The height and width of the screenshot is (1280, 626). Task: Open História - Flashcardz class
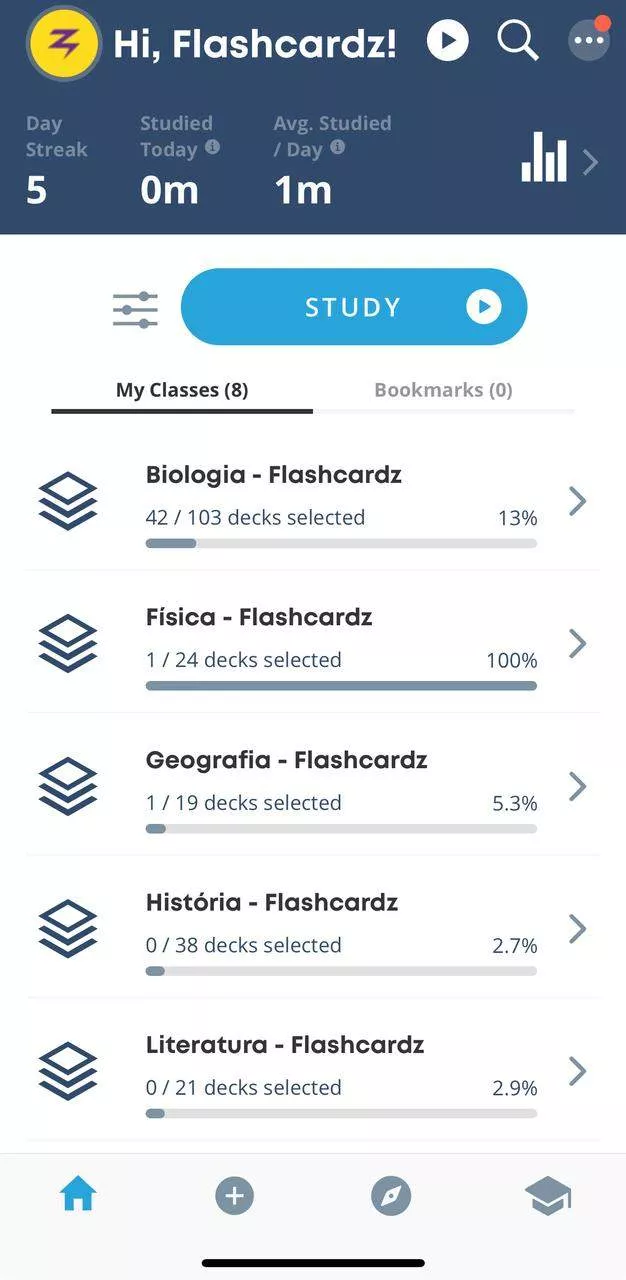(313, 927)
